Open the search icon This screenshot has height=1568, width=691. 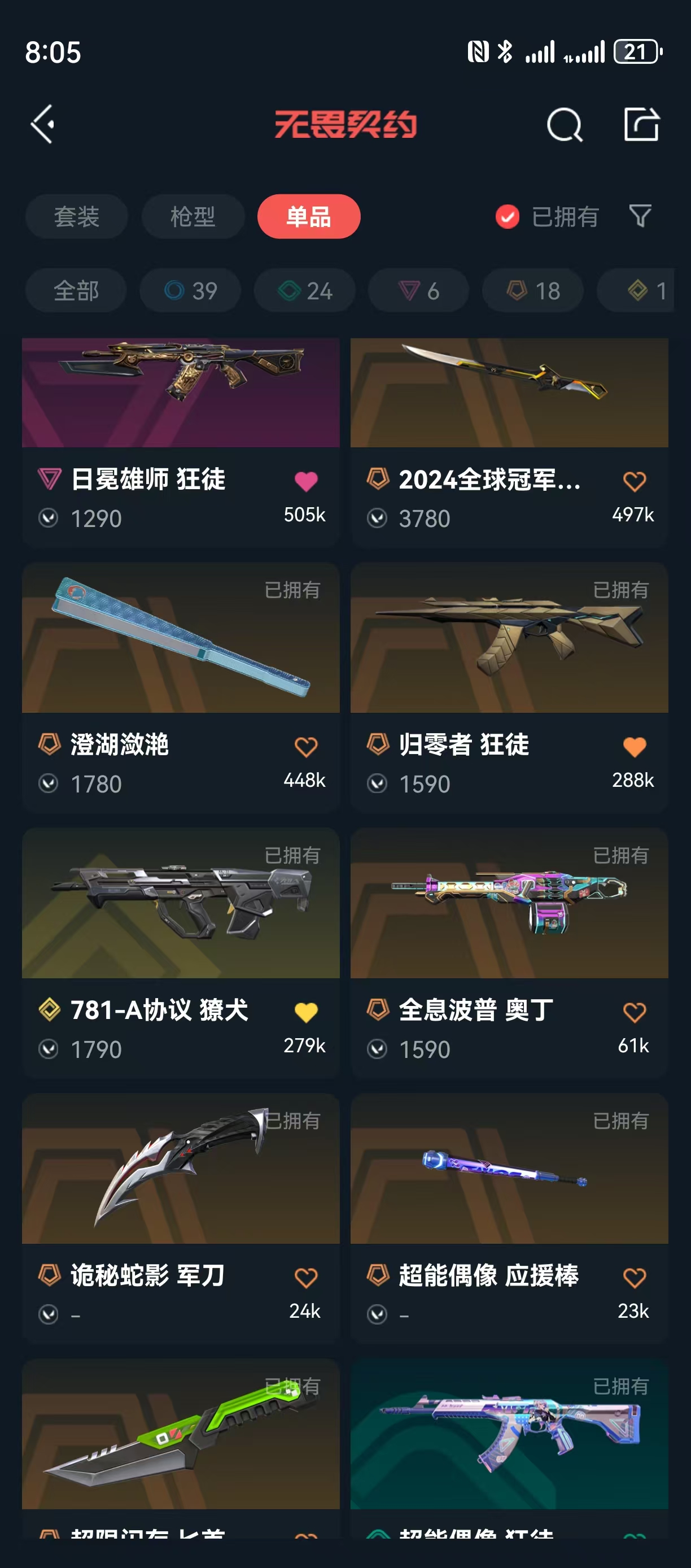[x=565, y=125]
